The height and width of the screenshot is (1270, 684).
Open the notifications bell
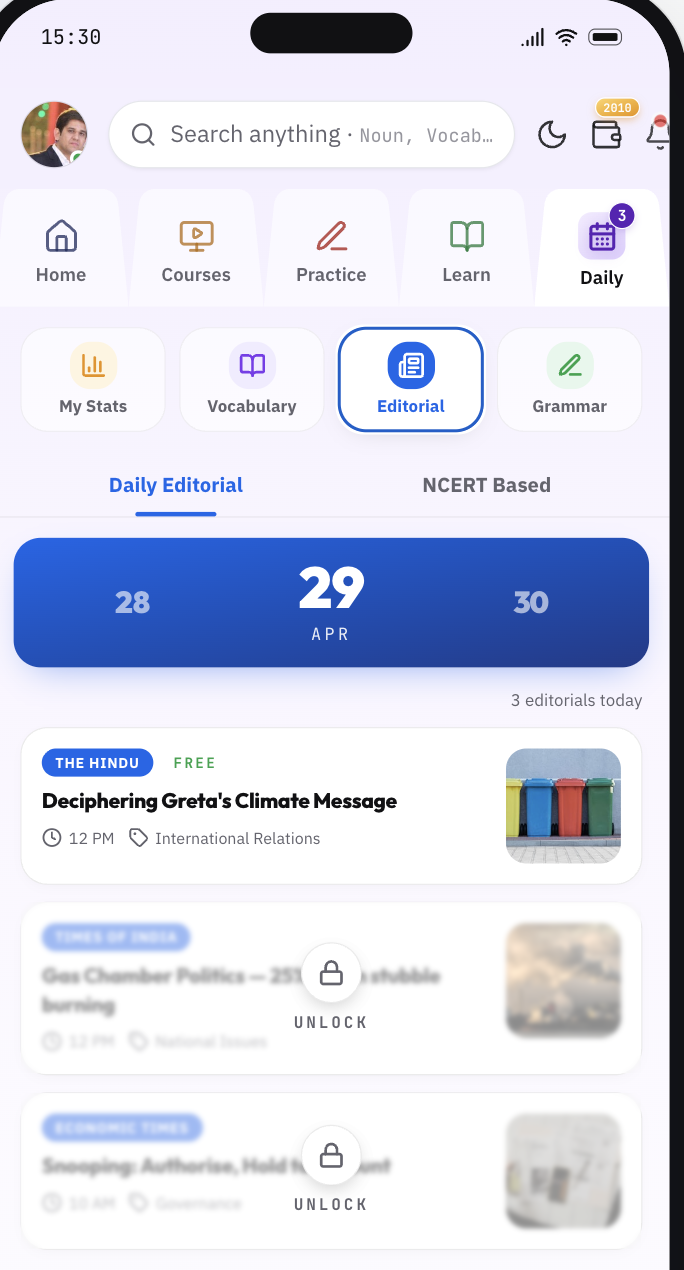pyautogui.click(x=659, y=133)
